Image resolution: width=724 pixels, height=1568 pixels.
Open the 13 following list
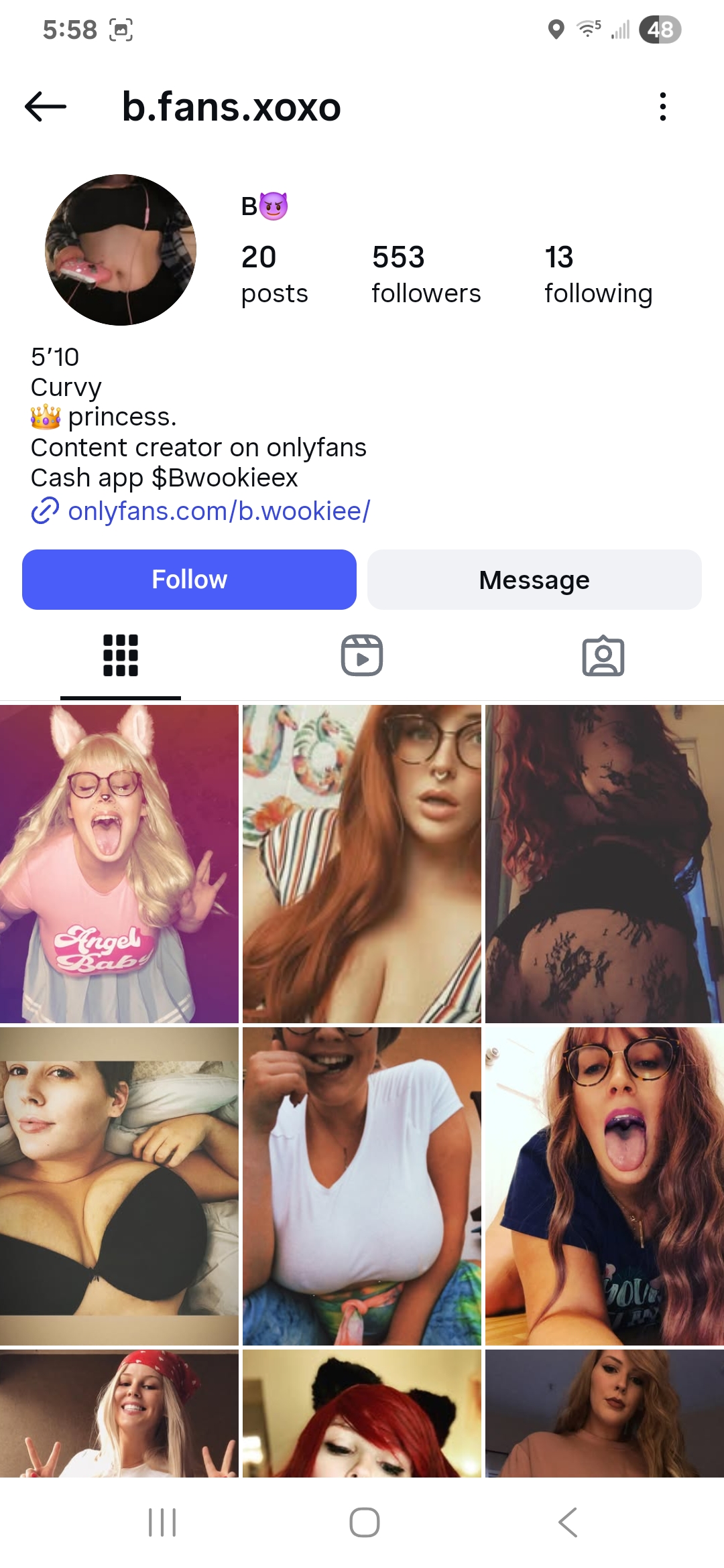tap(598, 275)
